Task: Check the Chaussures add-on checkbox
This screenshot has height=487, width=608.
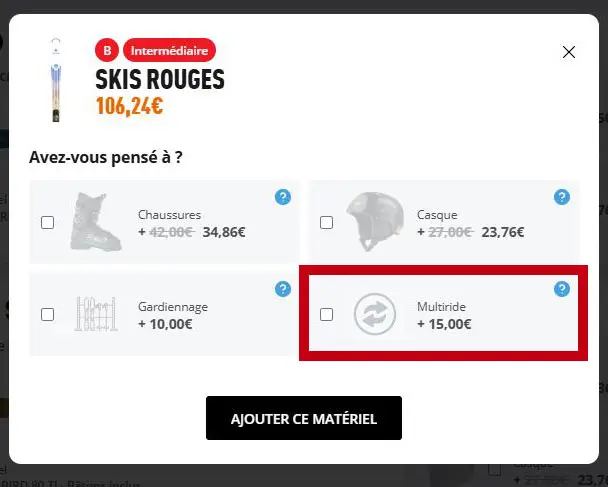Action: (47, 223)
